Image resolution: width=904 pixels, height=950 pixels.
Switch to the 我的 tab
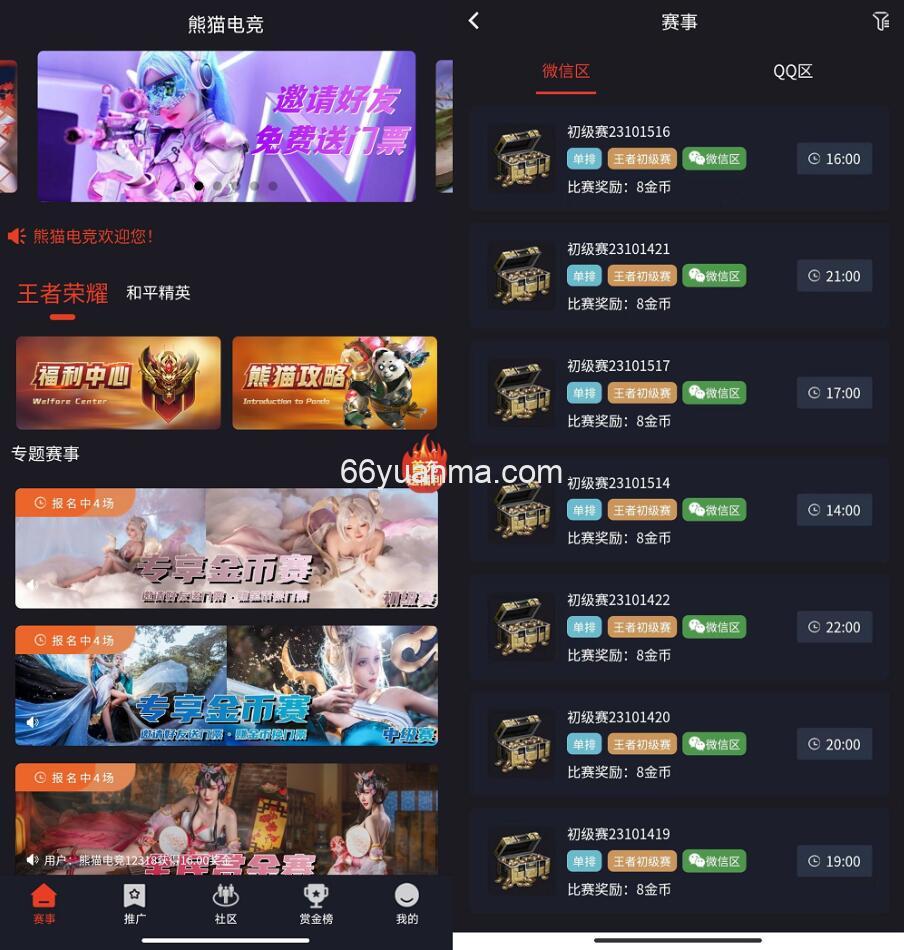pos(407,904)
